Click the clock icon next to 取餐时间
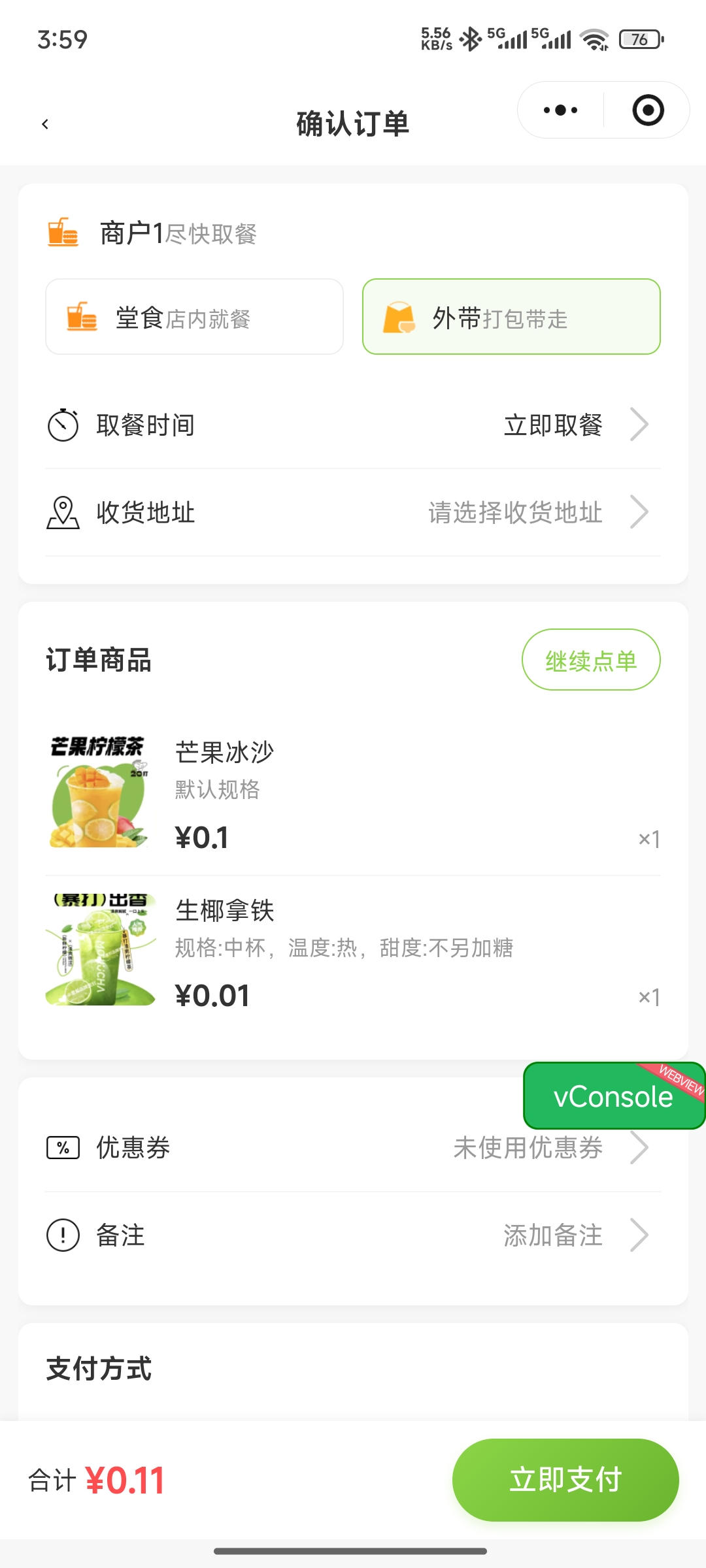Screen dimensions: 706x1568 tap(63, 423)
